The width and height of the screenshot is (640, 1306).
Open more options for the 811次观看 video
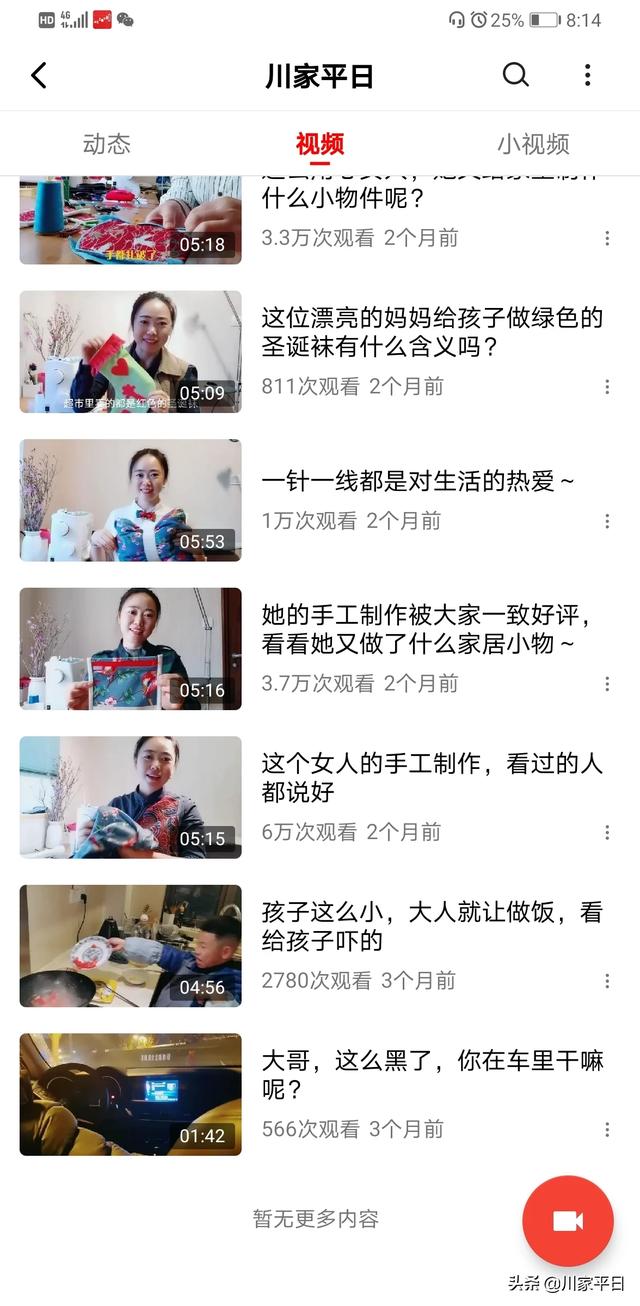[607, 387]
